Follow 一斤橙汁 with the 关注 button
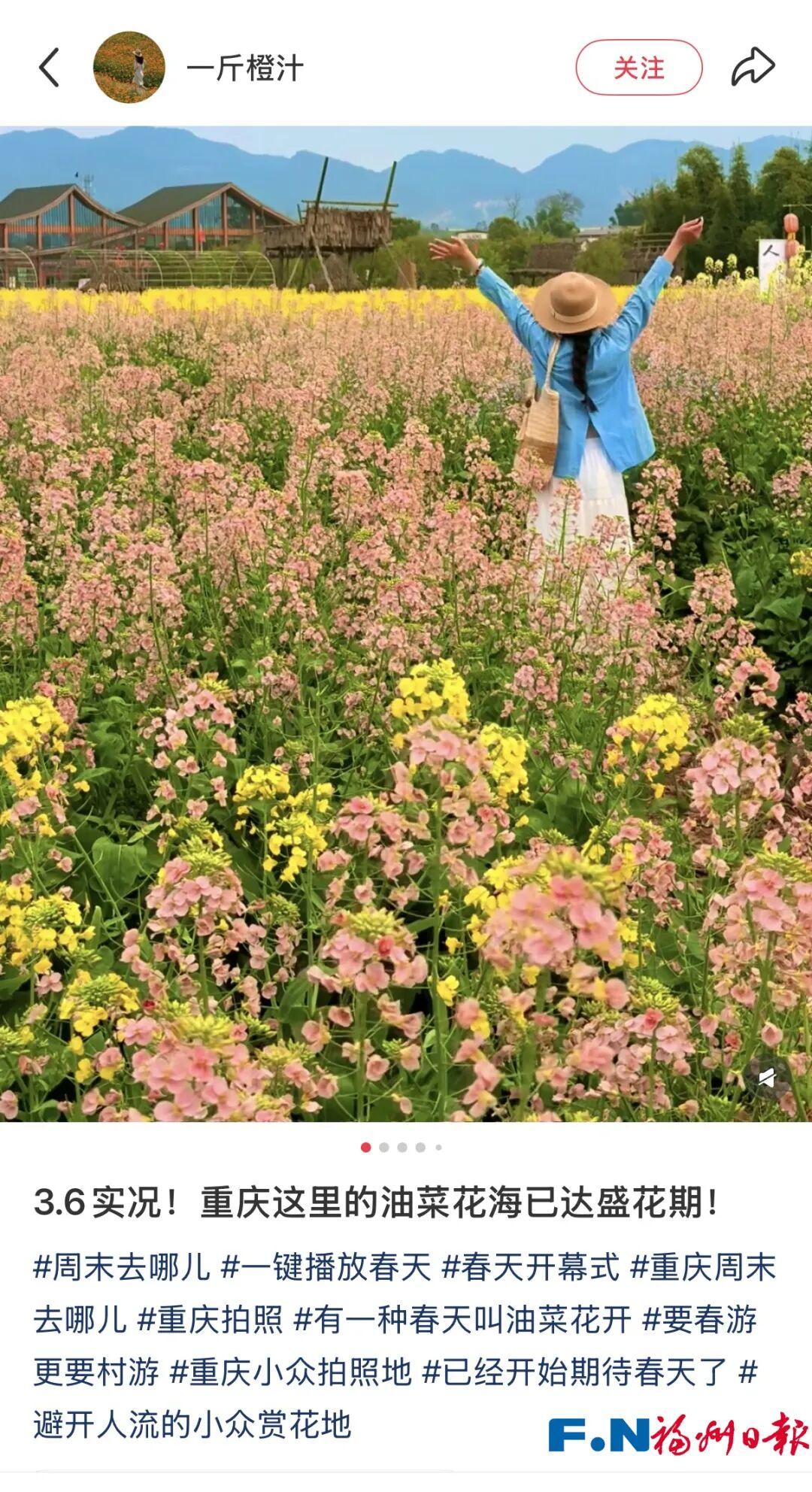812x1492 pixels. click(x=638, y=68)
